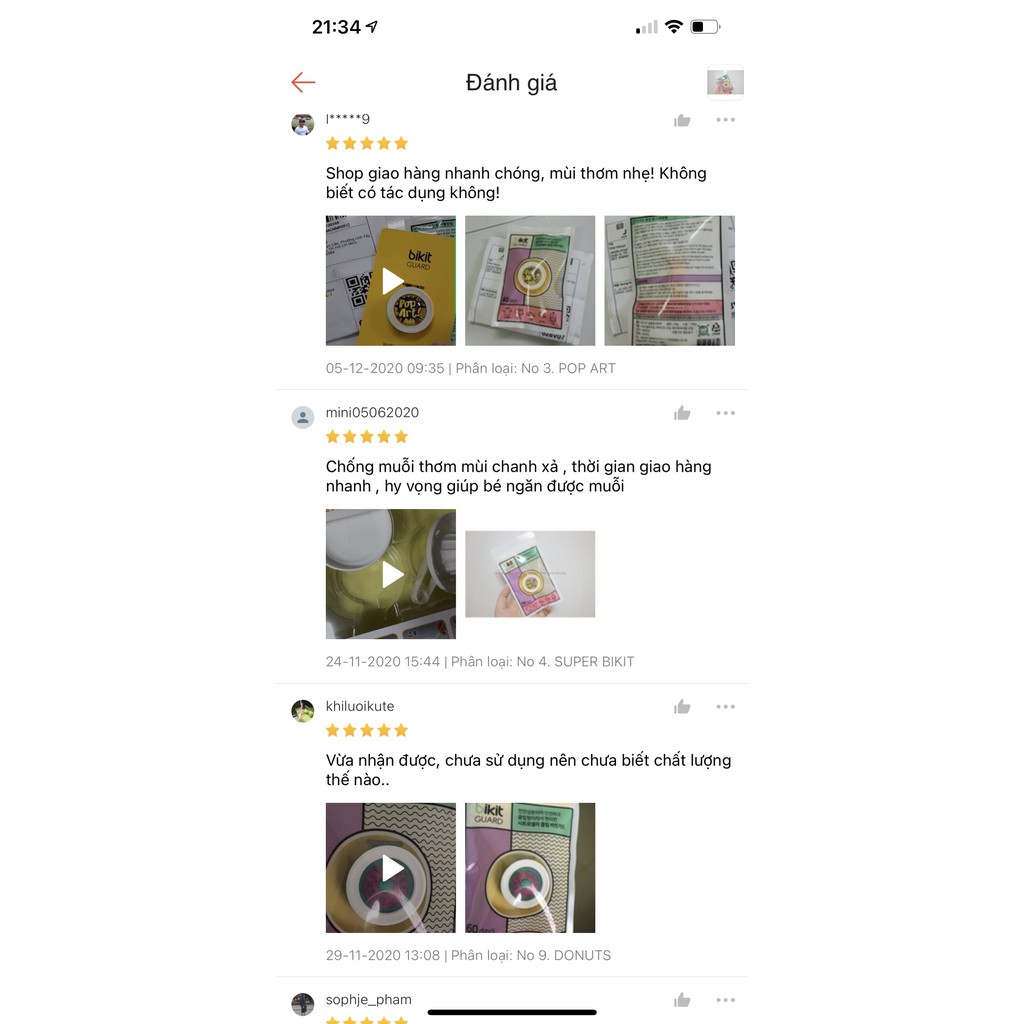The width and height of the screenshot is (1024, 1024).
Task: Like the review by mini05062020
Action: tap(682, 413)
